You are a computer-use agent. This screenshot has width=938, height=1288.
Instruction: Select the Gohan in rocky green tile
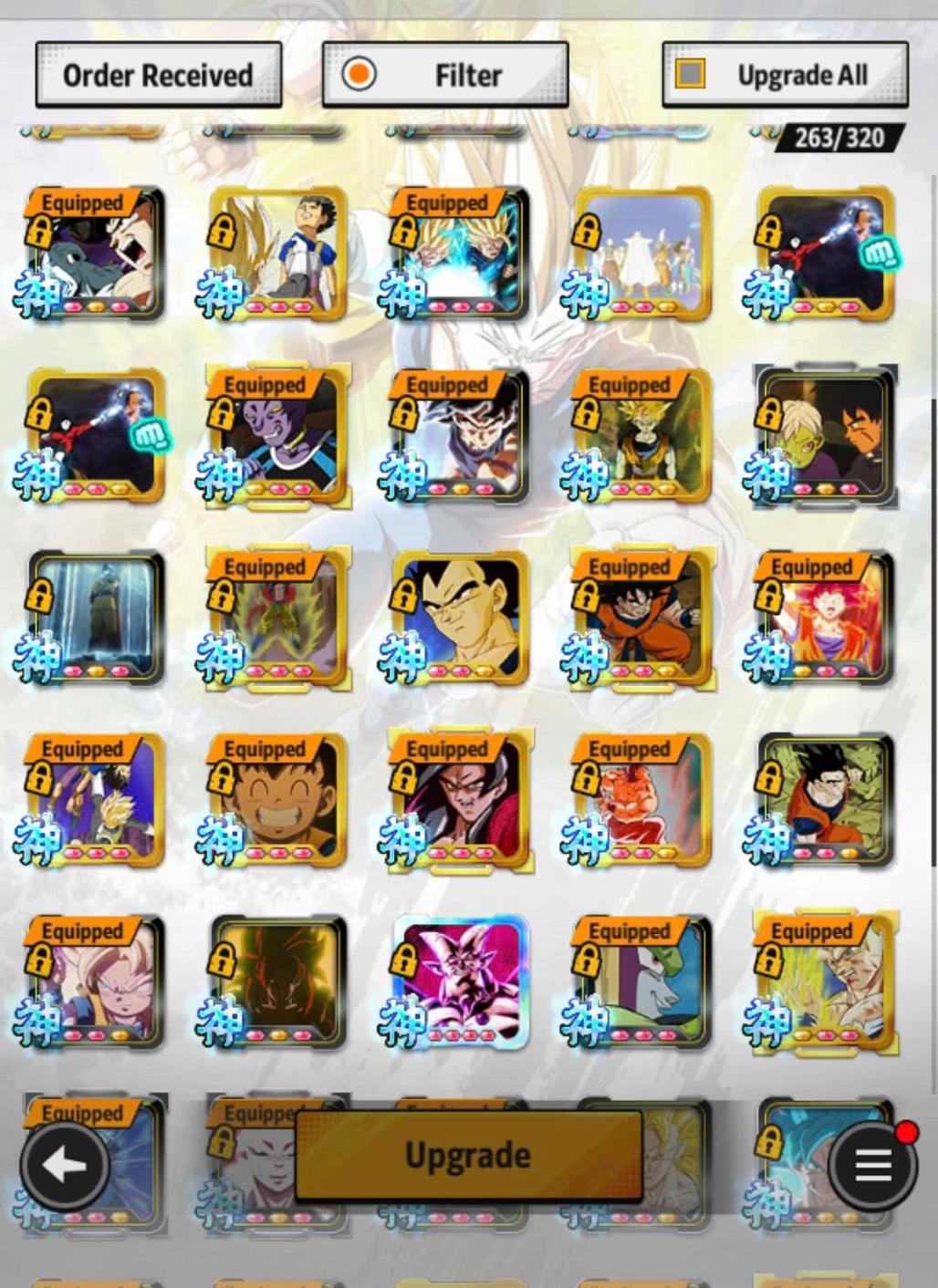pyautogui.click(x=826, y=800)
